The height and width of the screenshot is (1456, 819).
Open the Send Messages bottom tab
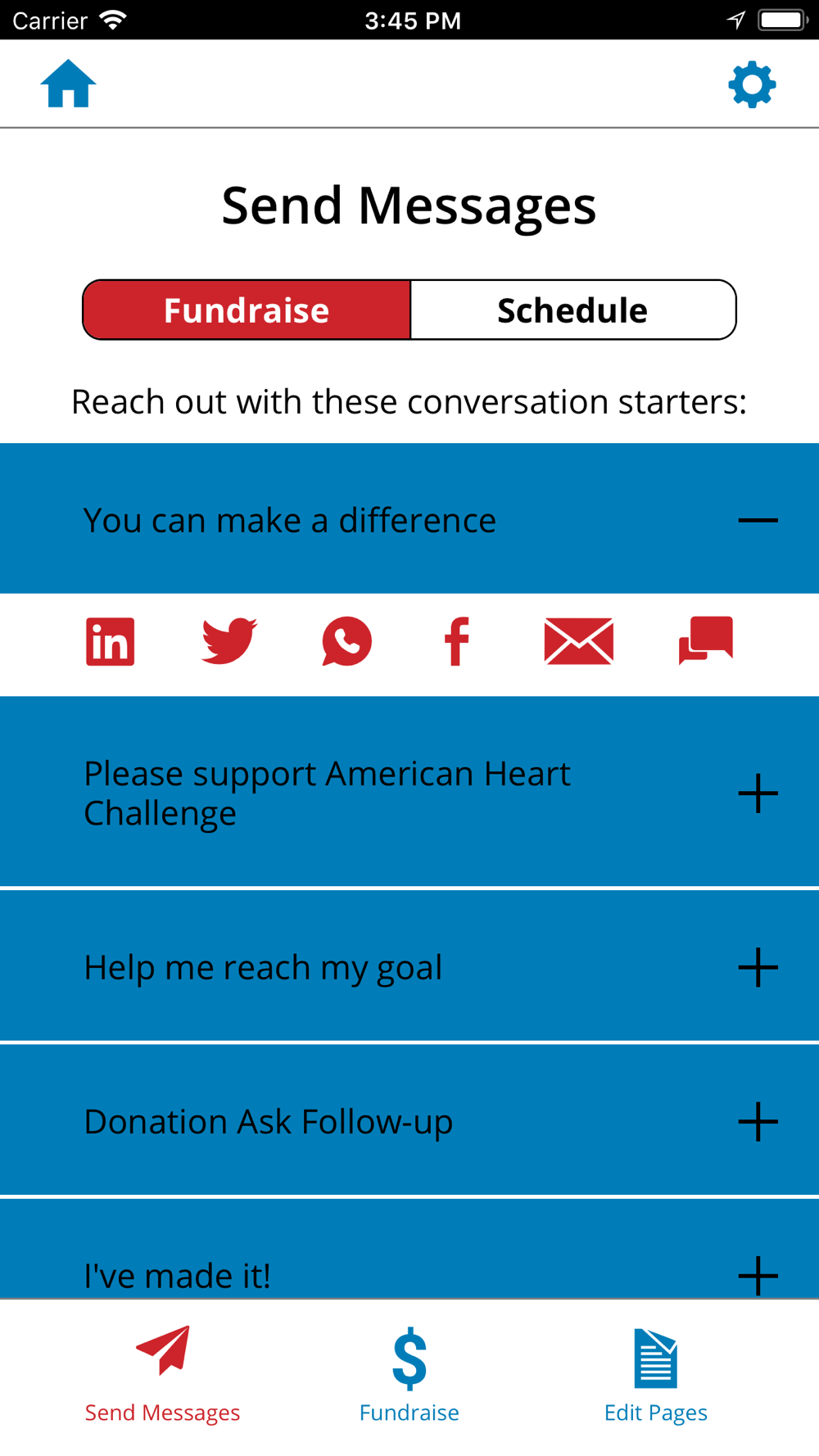pos(162,1376)
